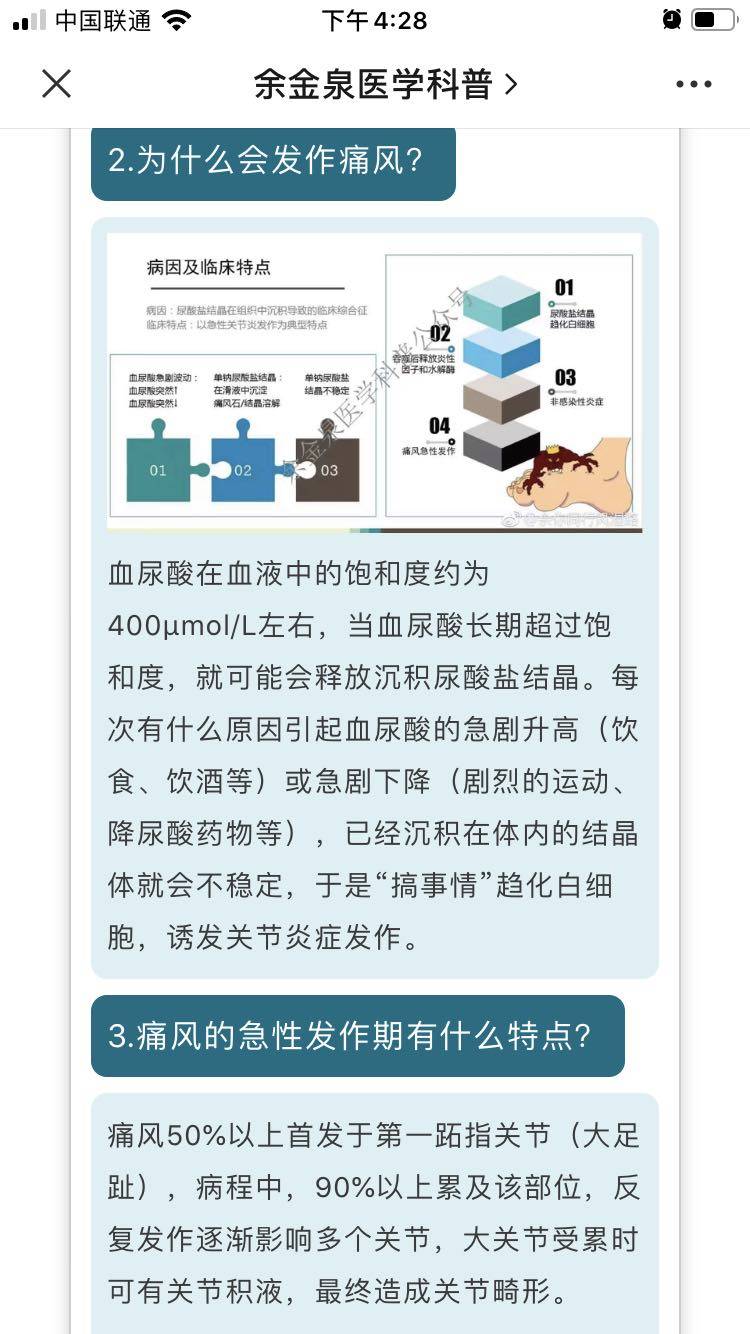Open the three-dot overflow menu
750x1334 pixels.
[x=693, y=85]
